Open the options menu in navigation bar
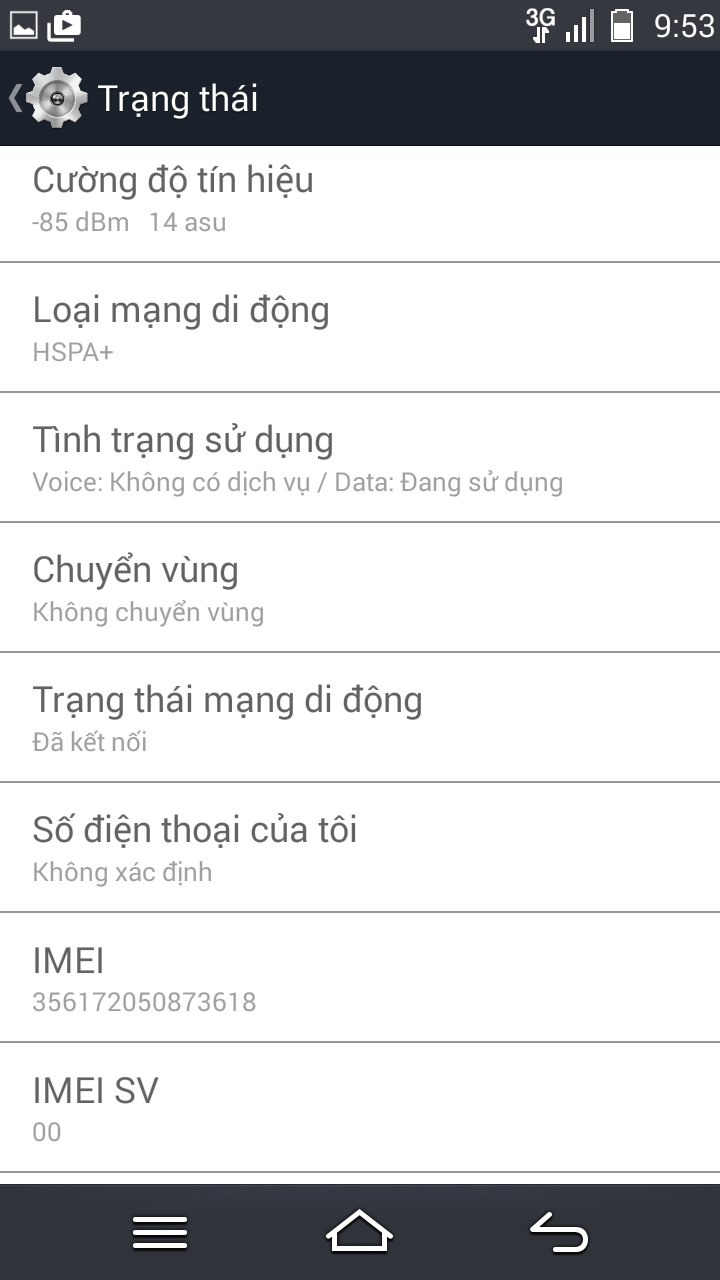Screen dimensions: 720x1280 pyautogui.click(x=160, y=1232)
